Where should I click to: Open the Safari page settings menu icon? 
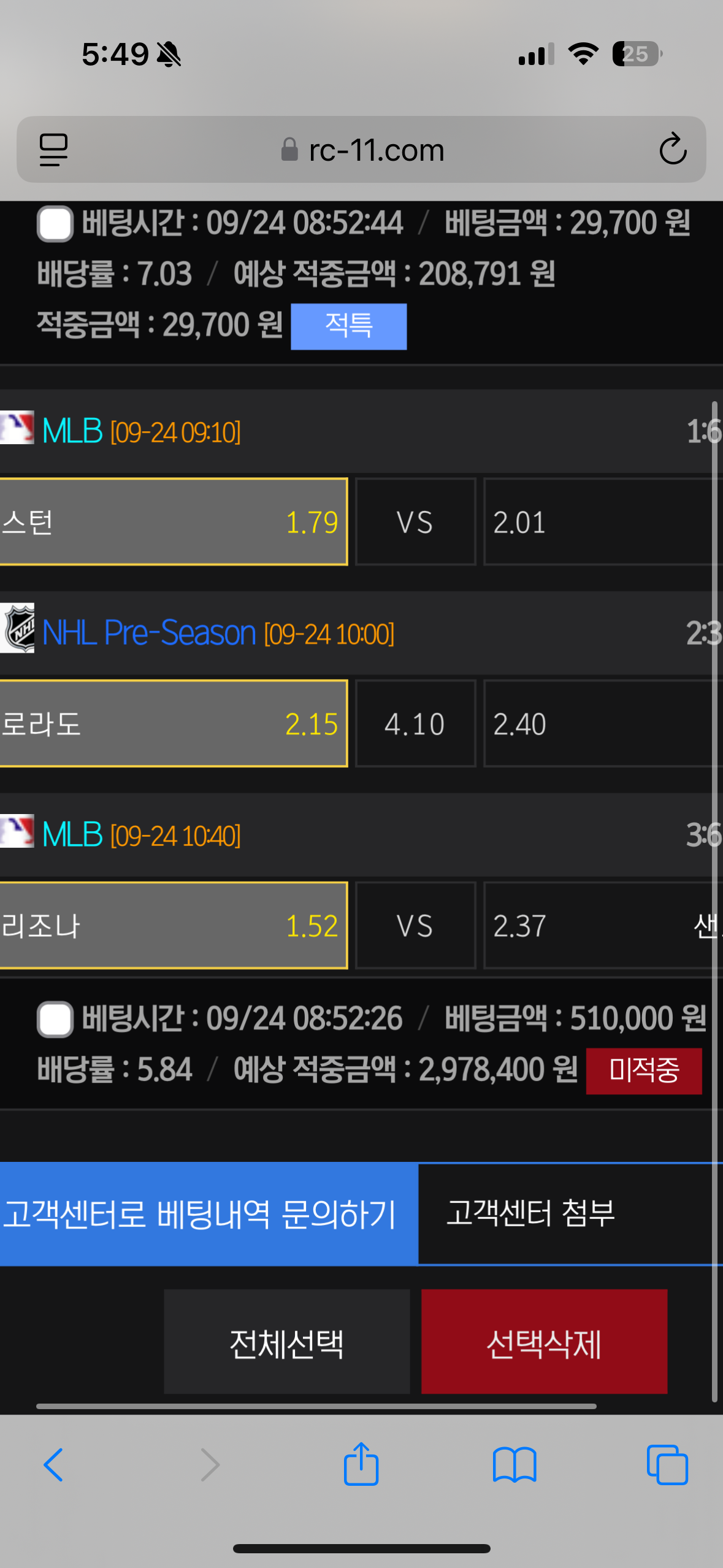54,150
